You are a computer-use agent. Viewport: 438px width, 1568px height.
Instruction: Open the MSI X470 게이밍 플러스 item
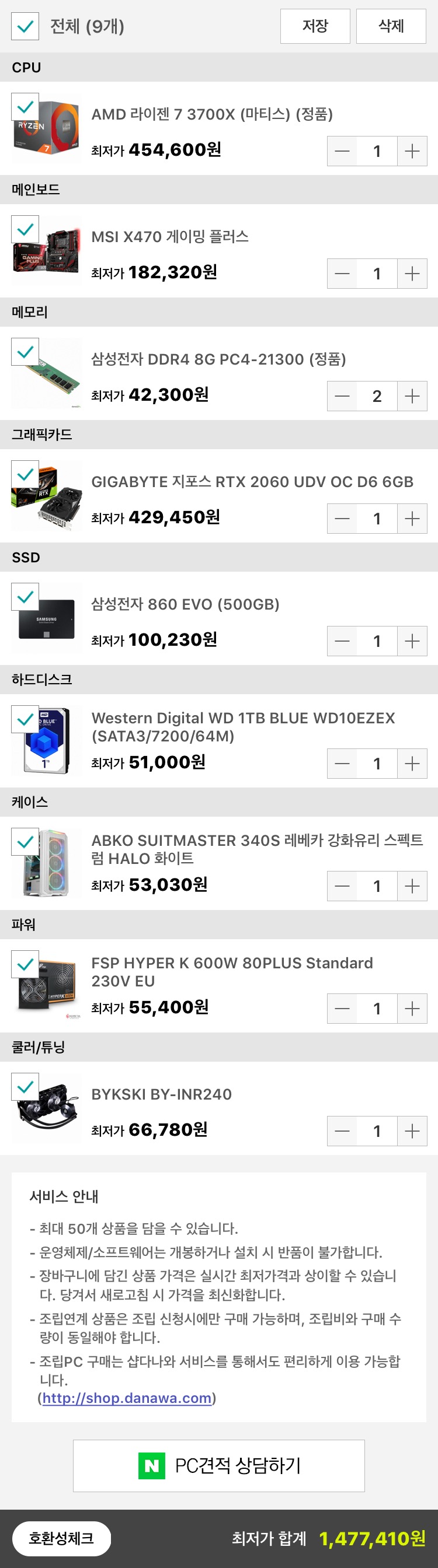point(170,237)
